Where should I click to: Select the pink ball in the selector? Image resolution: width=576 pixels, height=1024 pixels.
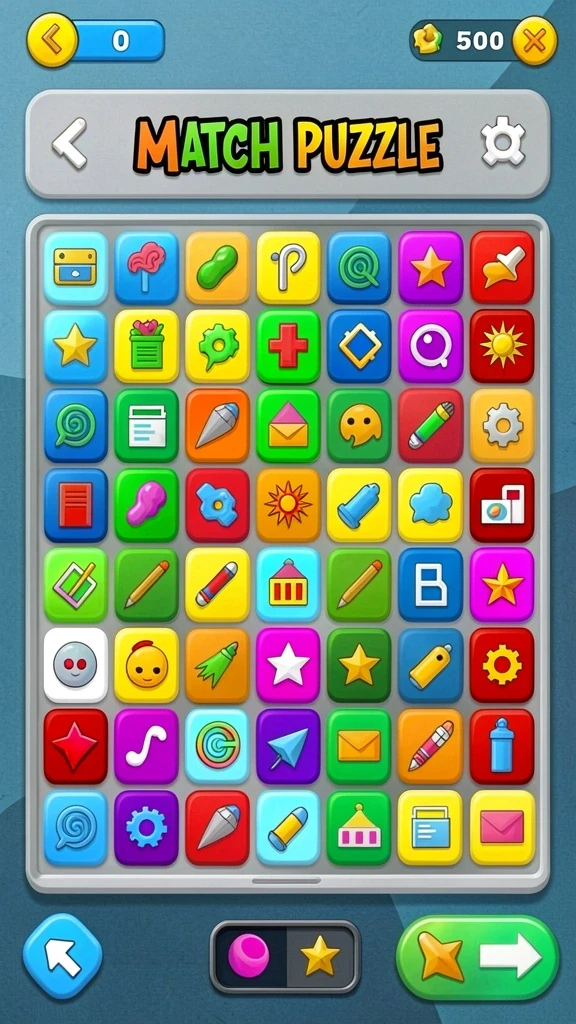click(x=249, y=955)
